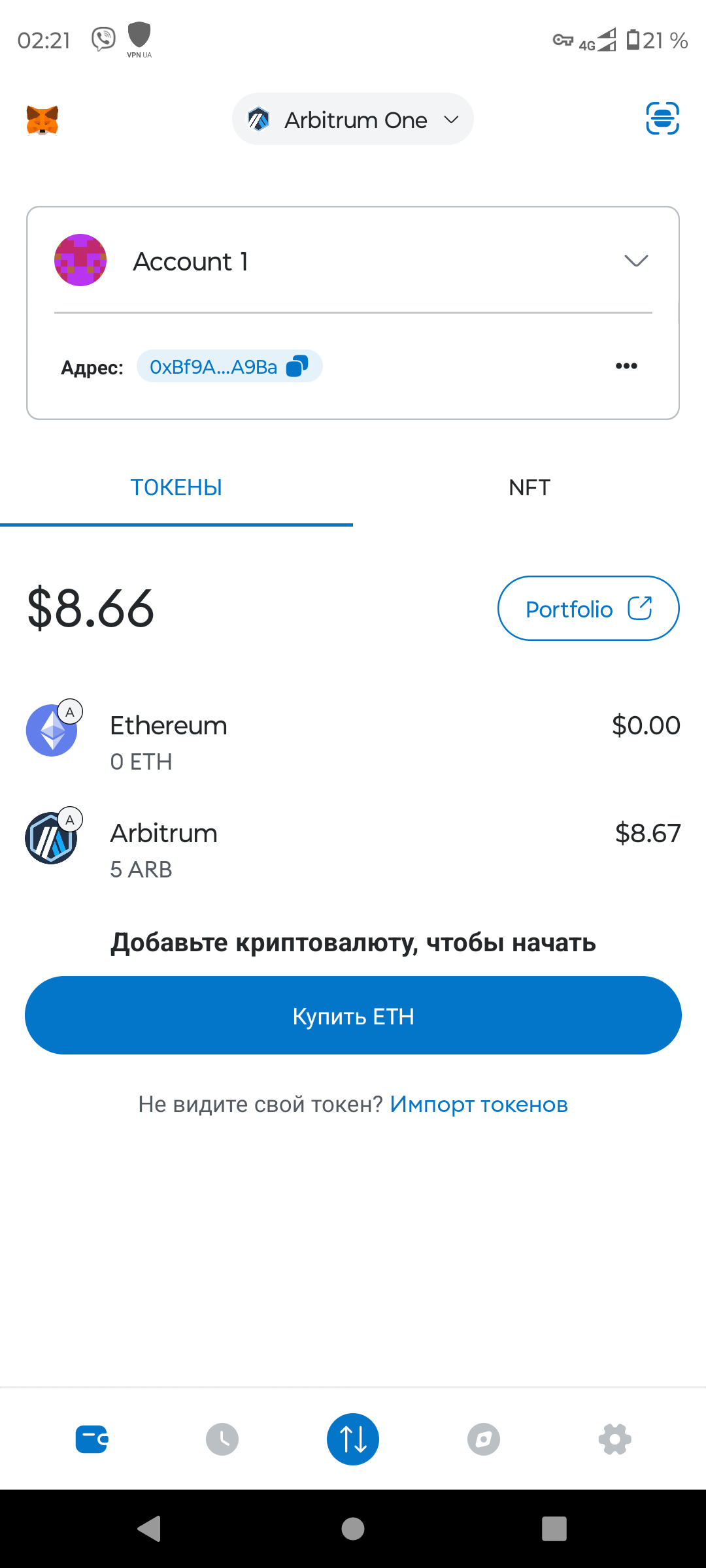This screenshot has height=1568, width=706.
Task: Expand the Account 1 selector
Action: [353, 261]
